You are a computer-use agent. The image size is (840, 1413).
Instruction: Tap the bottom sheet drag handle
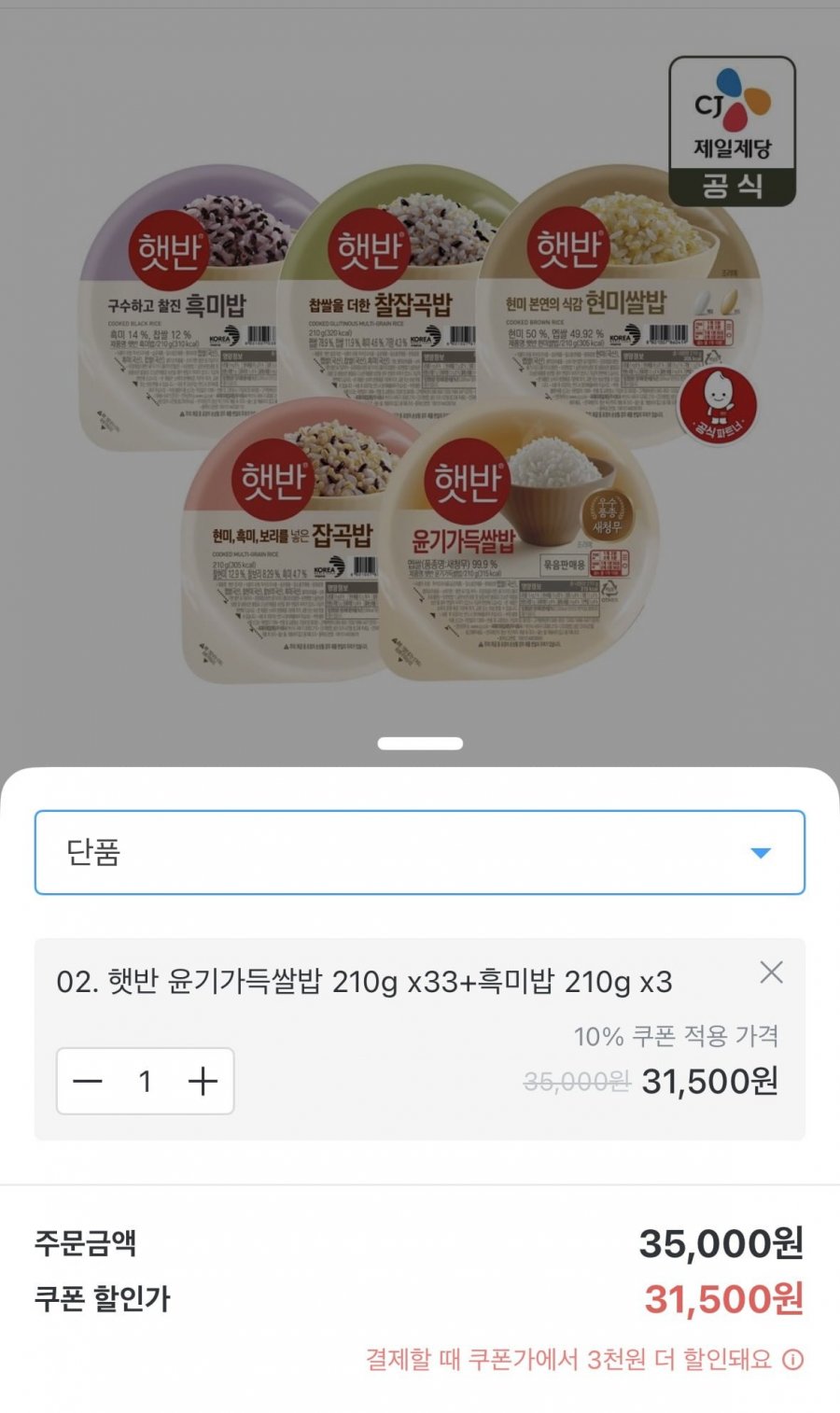420,744
